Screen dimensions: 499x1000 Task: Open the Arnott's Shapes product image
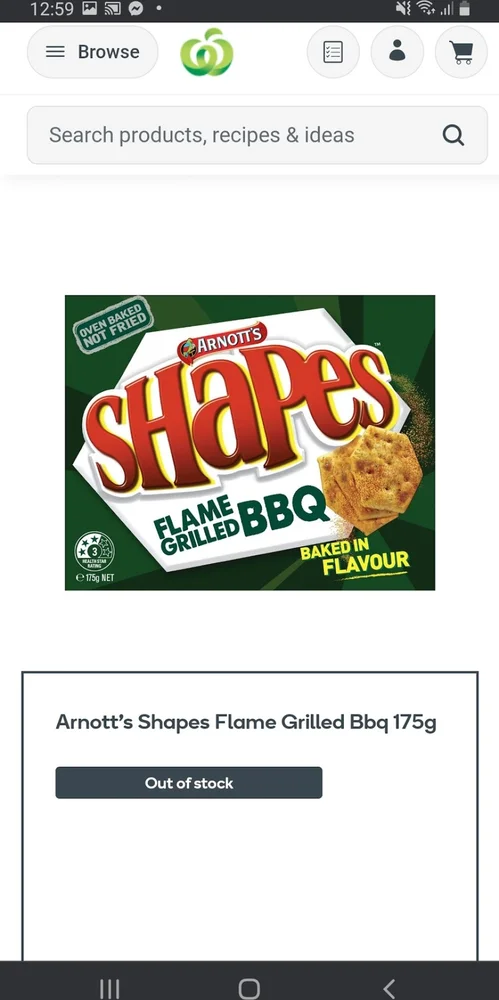click(x=250, y=443)
